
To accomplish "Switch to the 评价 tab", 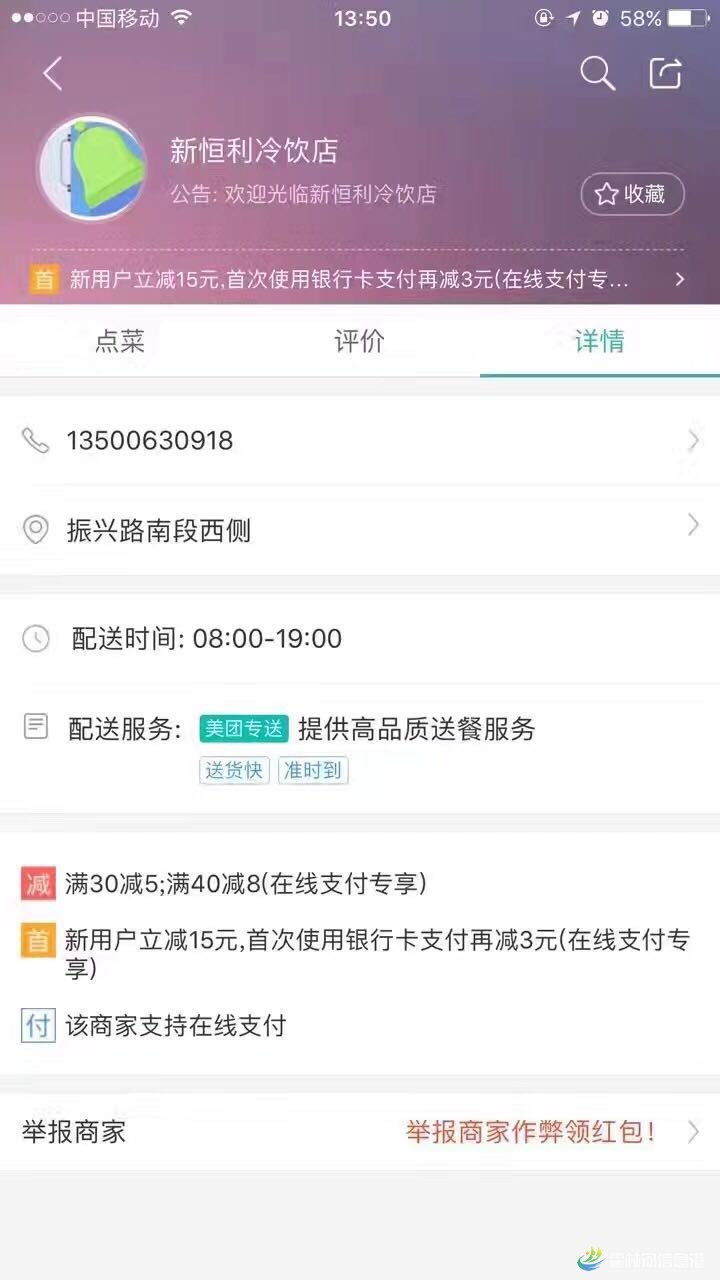I will 359,341.
